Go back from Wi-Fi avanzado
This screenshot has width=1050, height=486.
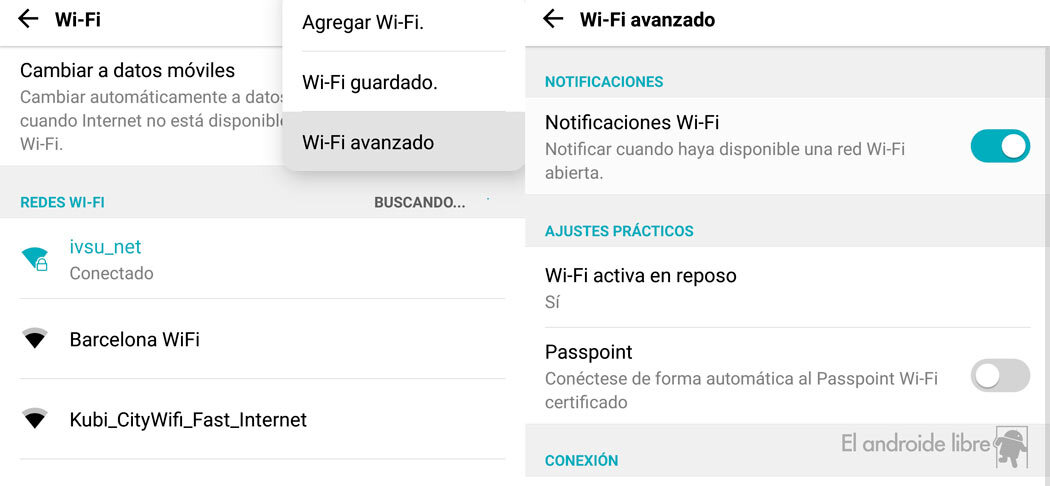pyautogui.click(x=553, y=19)
